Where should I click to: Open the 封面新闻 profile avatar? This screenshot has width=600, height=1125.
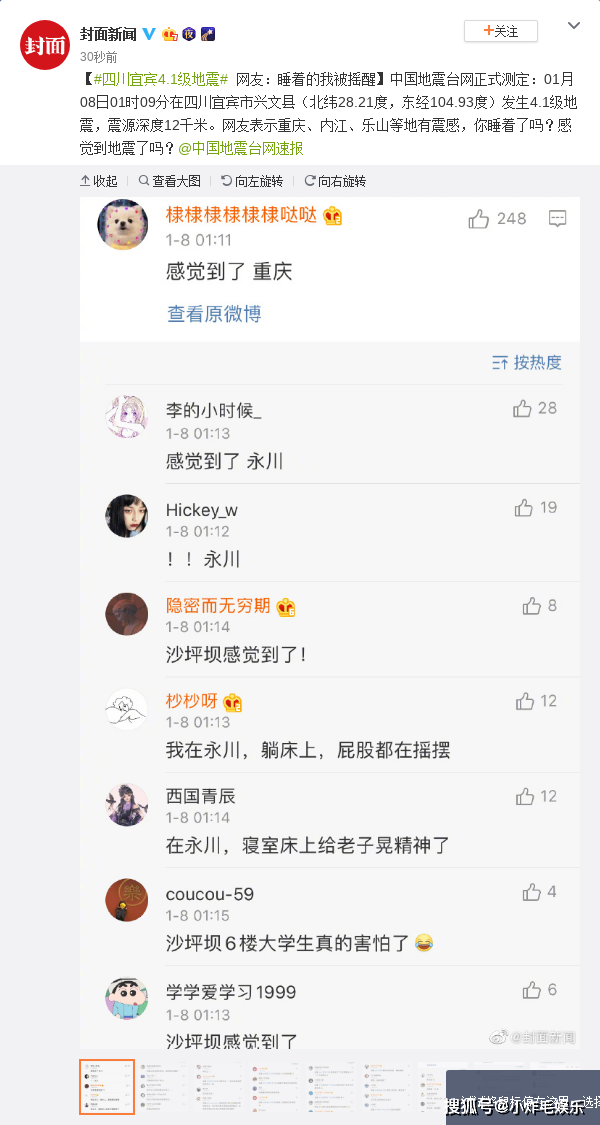[44, 44]
